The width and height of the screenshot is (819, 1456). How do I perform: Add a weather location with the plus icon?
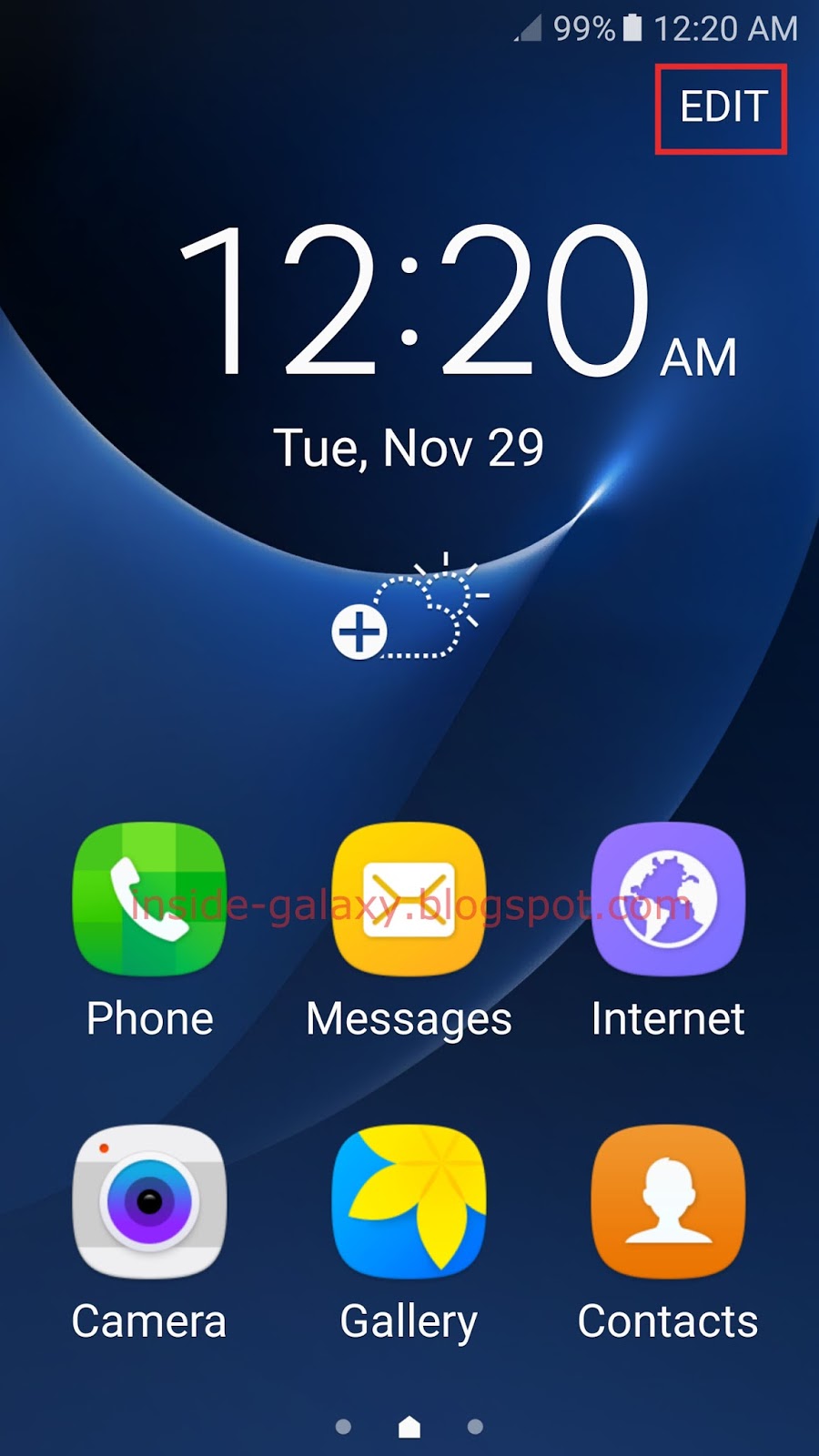(x=359, y=632)
